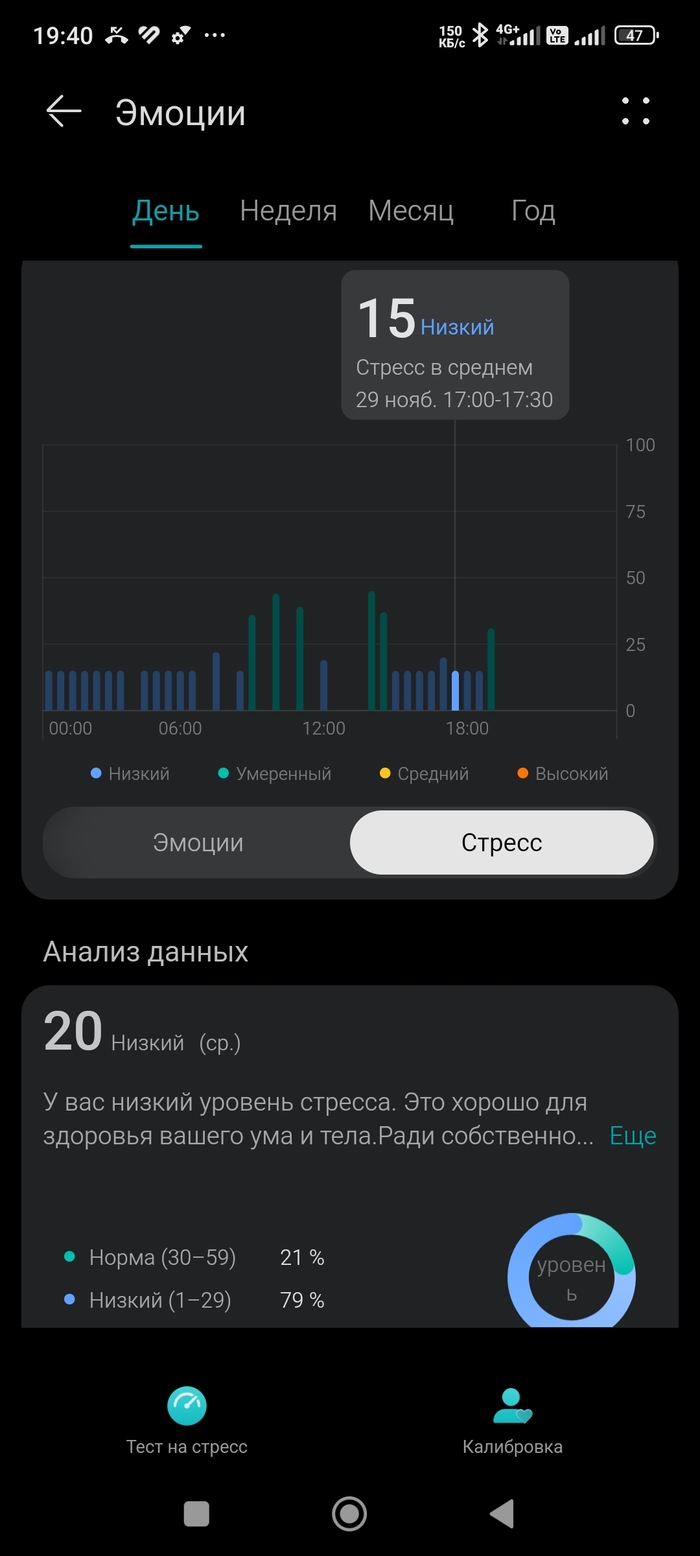Switch chart to Эмоции view
700x1556 pixels.
point(198,843)
